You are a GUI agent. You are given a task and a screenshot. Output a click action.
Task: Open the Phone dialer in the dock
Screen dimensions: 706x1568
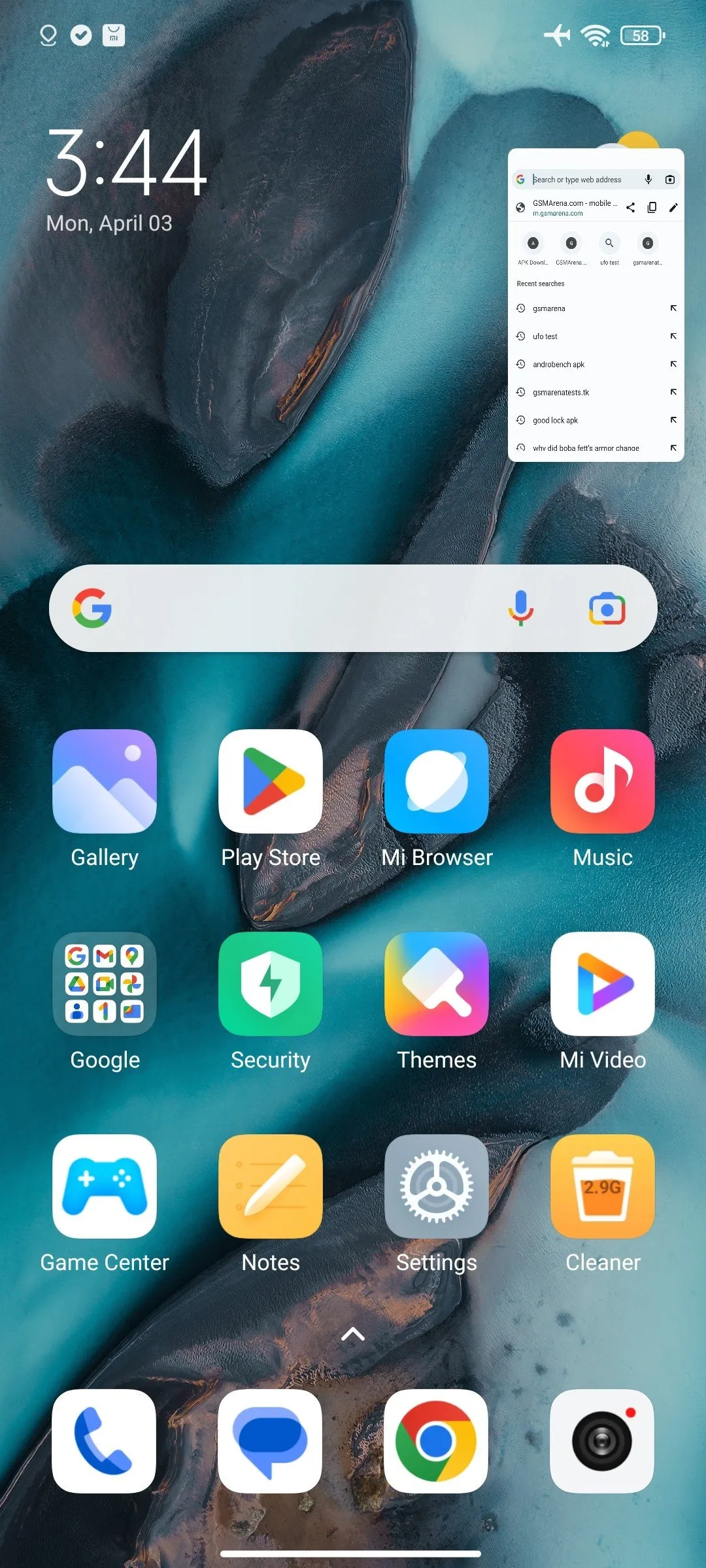tap(105, 1441)
